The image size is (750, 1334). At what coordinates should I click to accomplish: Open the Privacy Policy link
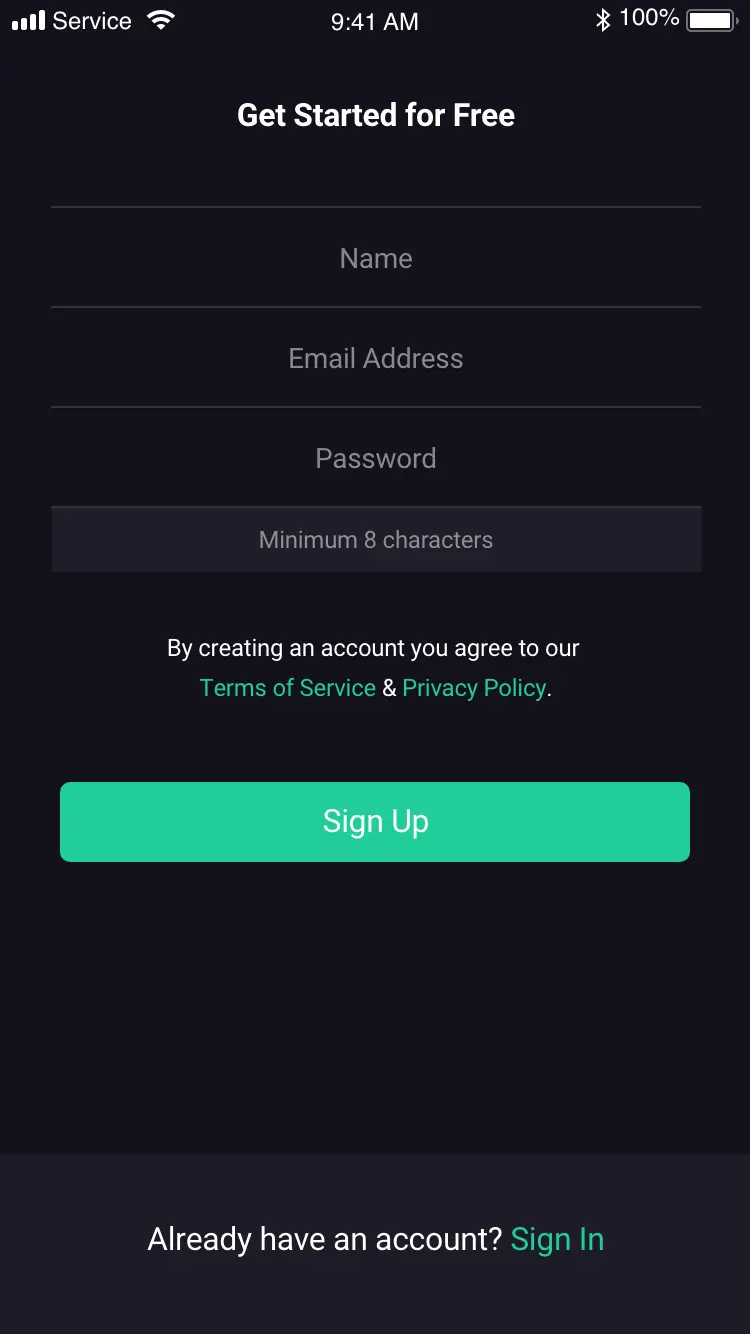[474, 688]
